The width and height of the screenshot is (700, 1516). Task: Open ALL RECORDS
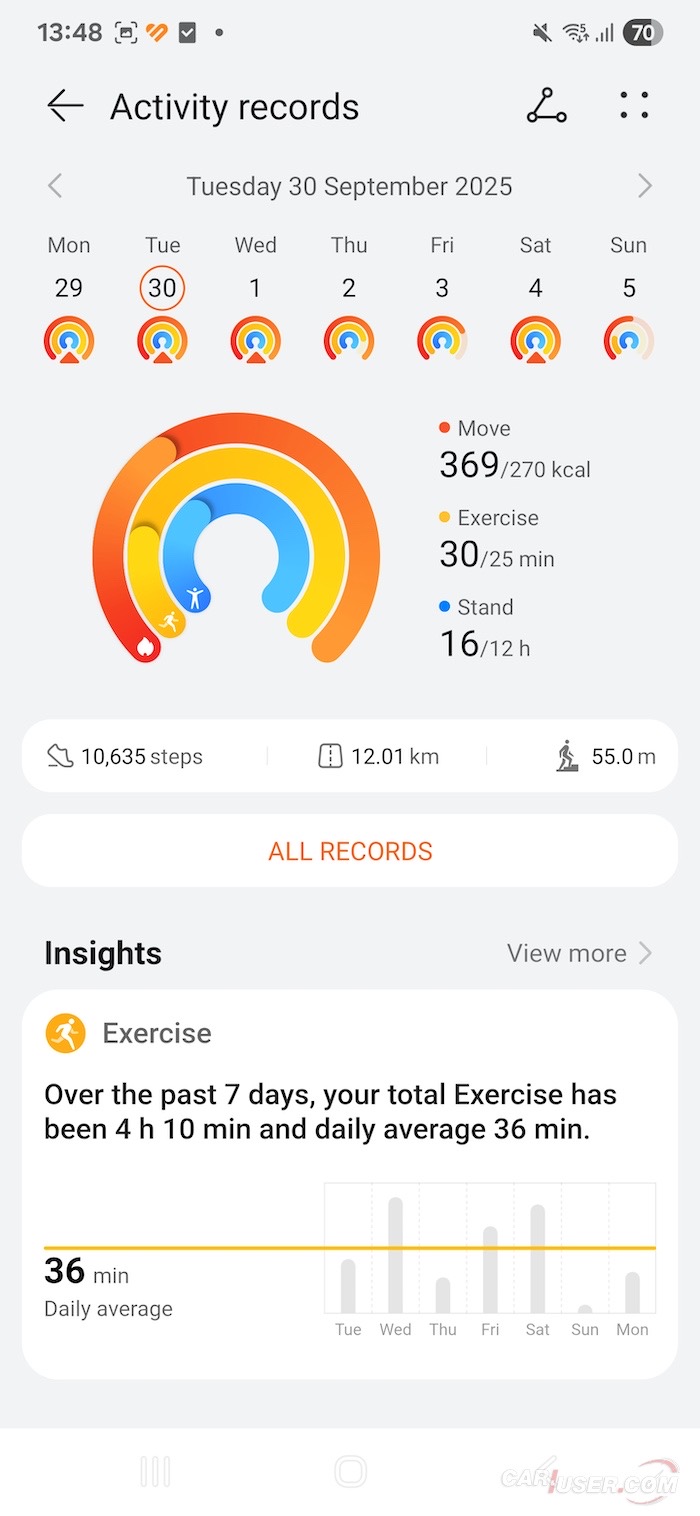pos(350,851)
